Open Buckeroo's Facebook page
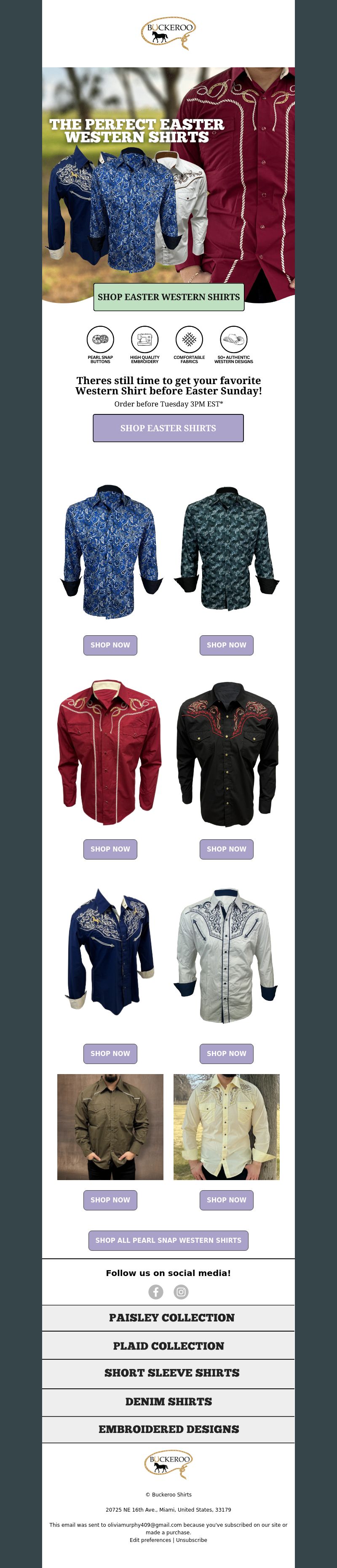The width and height of the screenshot is (337, 1568). (x=156, y=1292)
